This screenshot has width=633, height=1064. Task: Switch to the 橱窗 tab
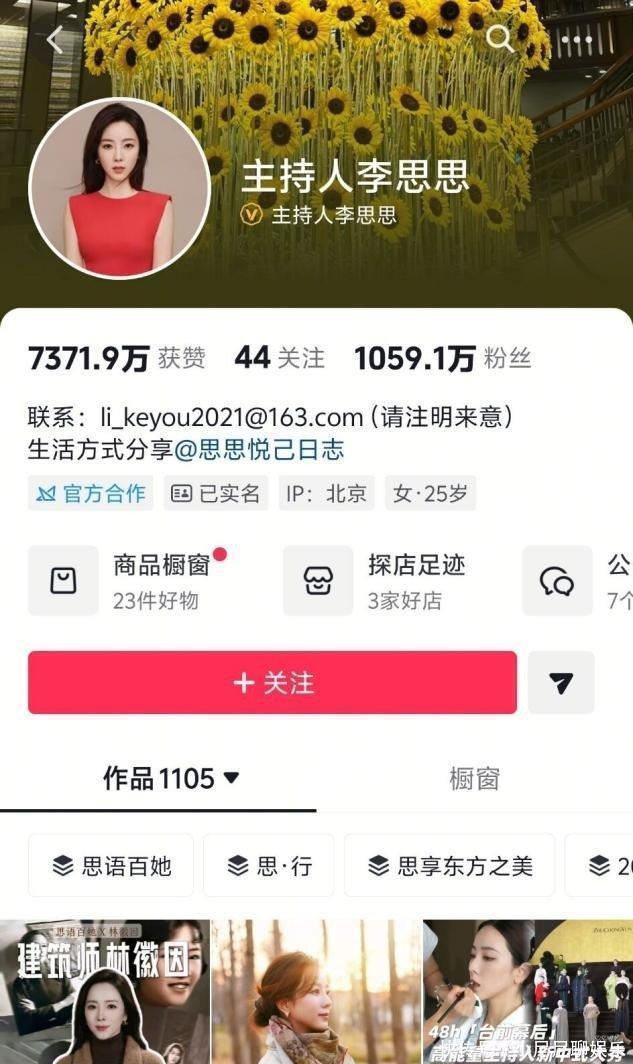pyautogui.click(x=474, y=779)
